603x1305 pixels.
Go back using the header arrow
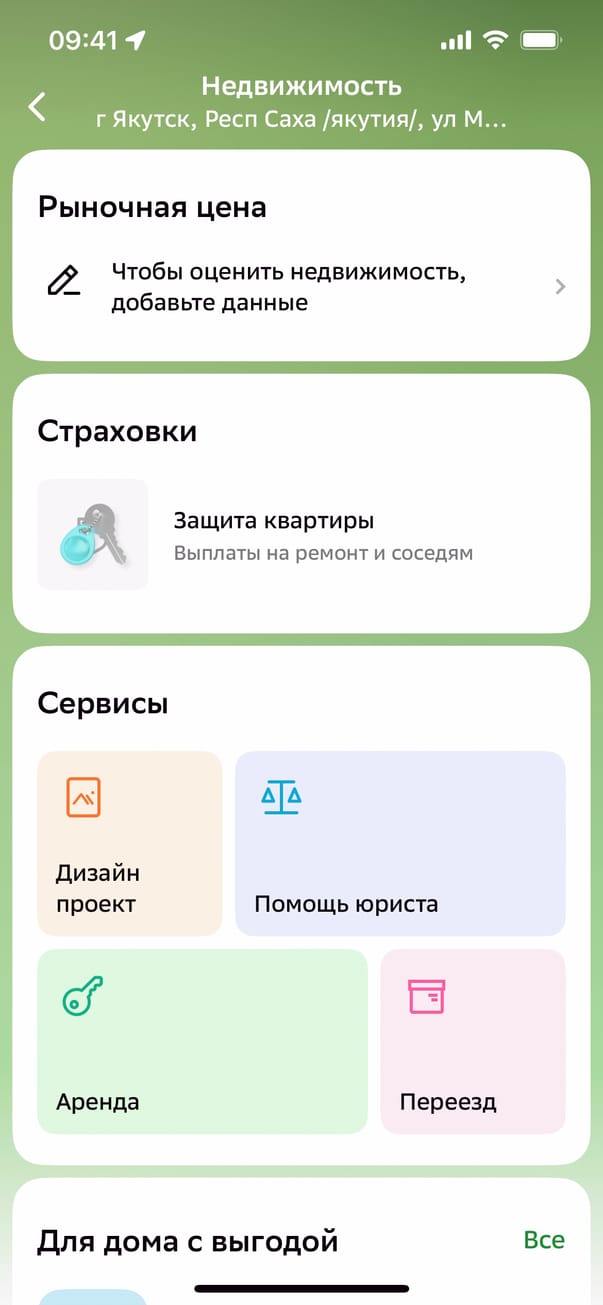pos(37,106)
